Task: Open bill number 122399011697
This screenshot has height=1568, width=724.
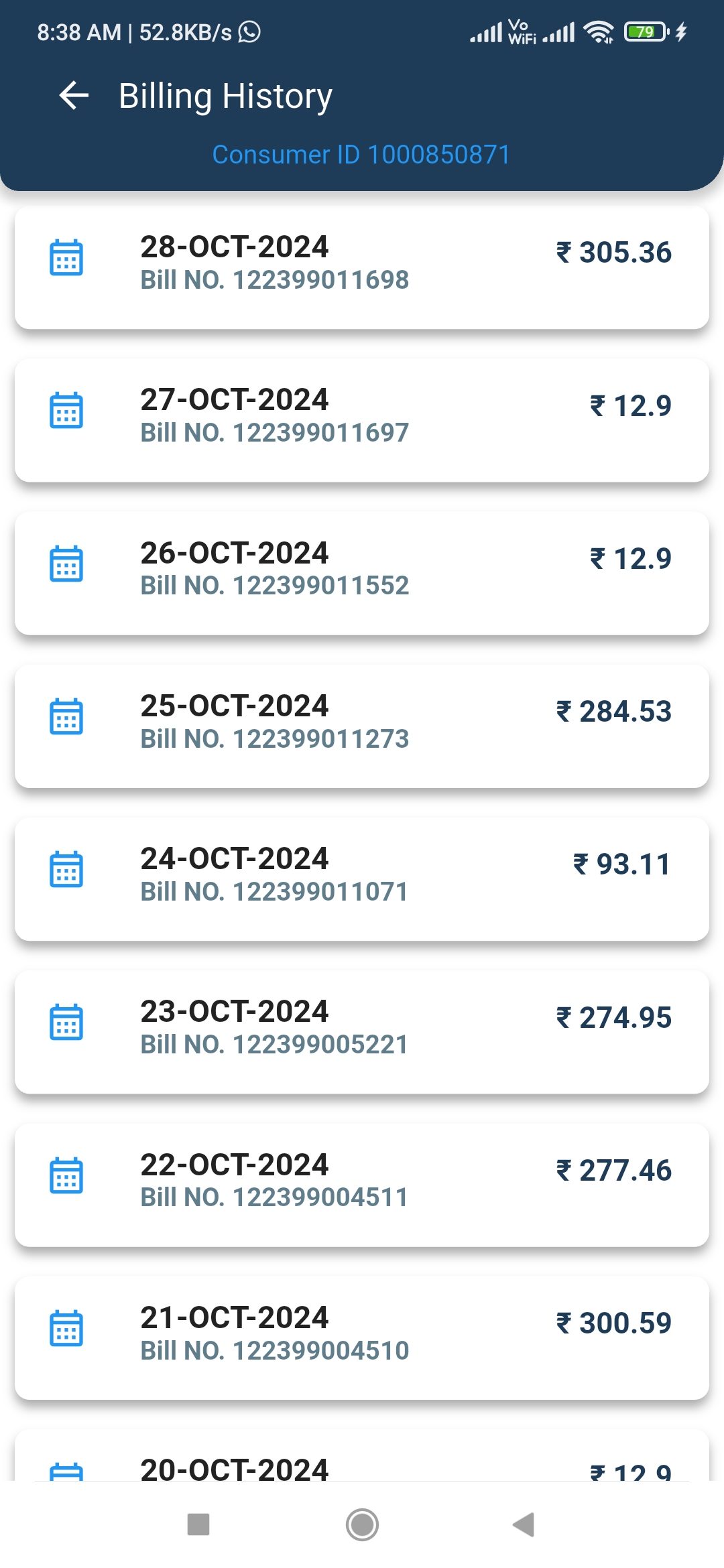Action: point(362,420)
